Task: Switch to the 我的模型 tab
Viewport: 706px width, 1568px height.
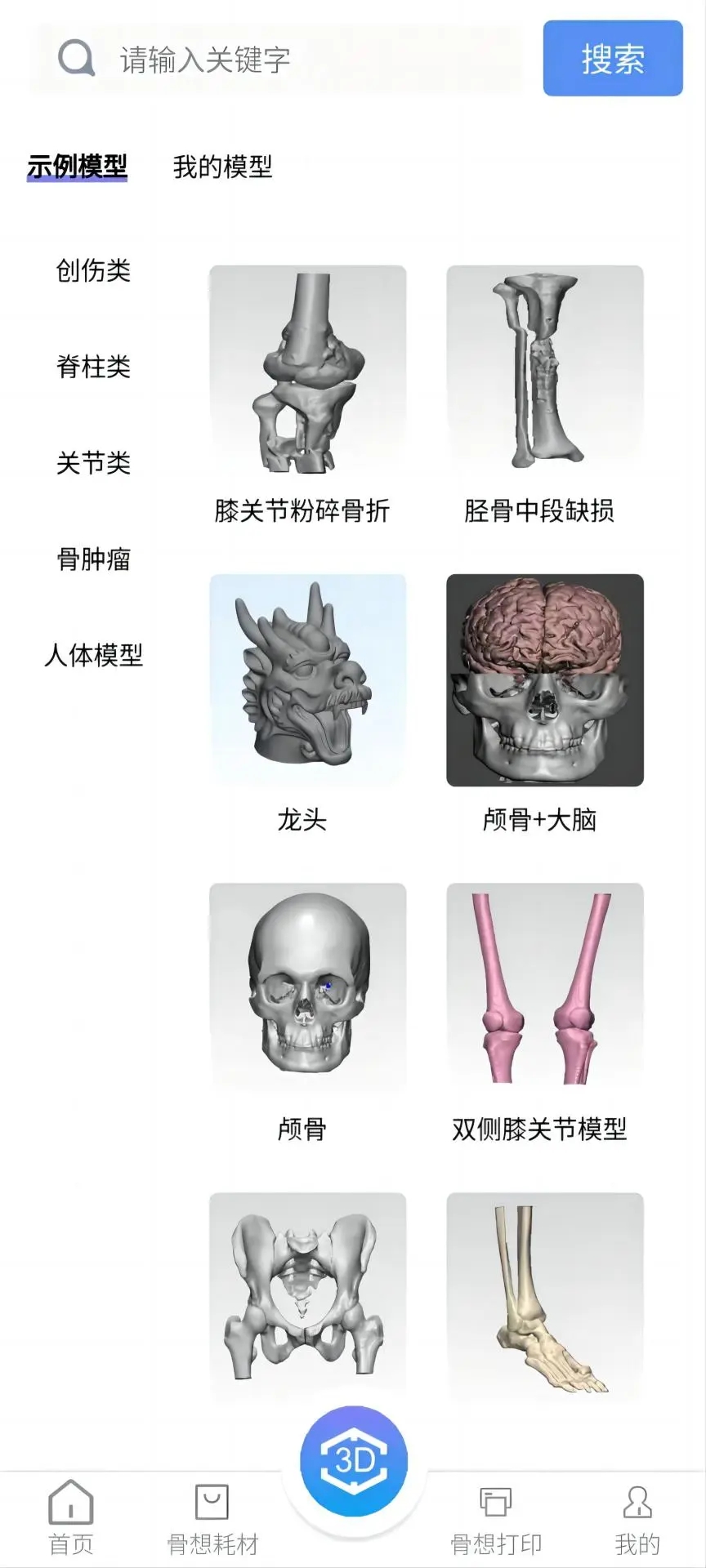Action: click(222, 167)
